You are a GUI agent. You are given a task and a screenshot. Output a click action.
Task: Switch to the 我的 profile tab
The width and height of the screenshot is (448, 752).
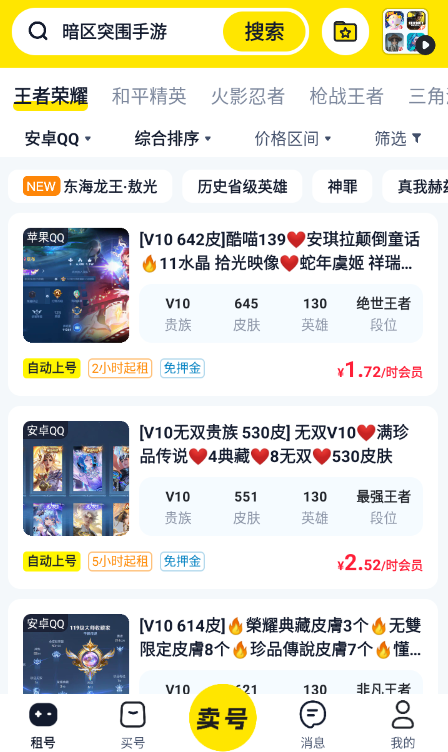(x=403, y=723)
